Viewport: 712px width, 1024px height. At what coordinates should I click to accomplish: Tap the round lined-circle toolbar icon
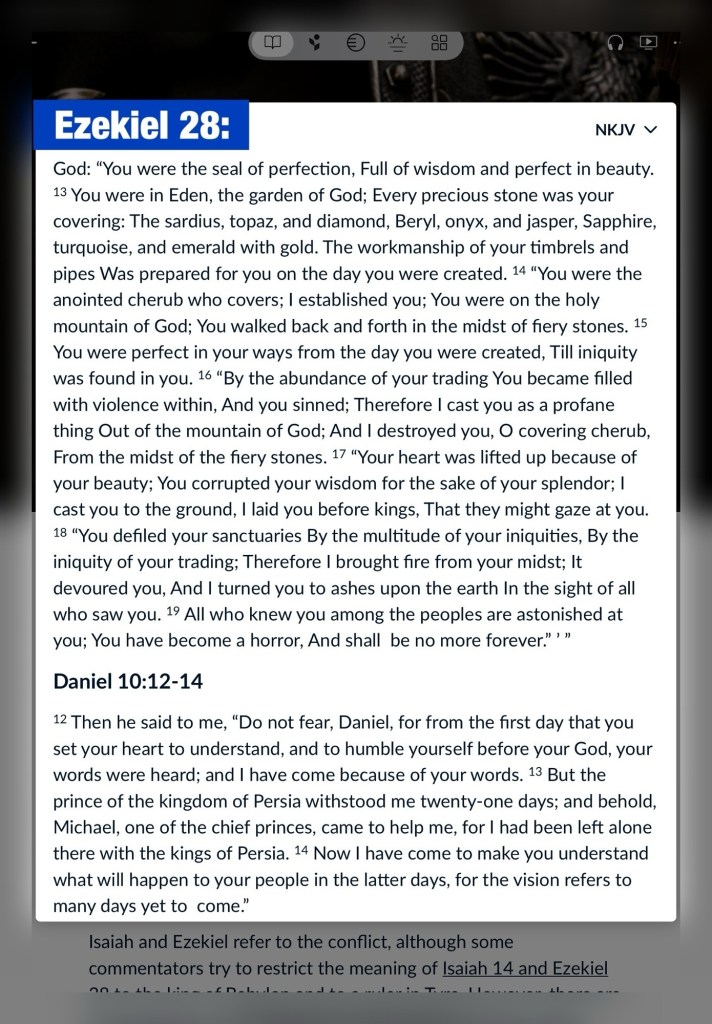(355, 42)
